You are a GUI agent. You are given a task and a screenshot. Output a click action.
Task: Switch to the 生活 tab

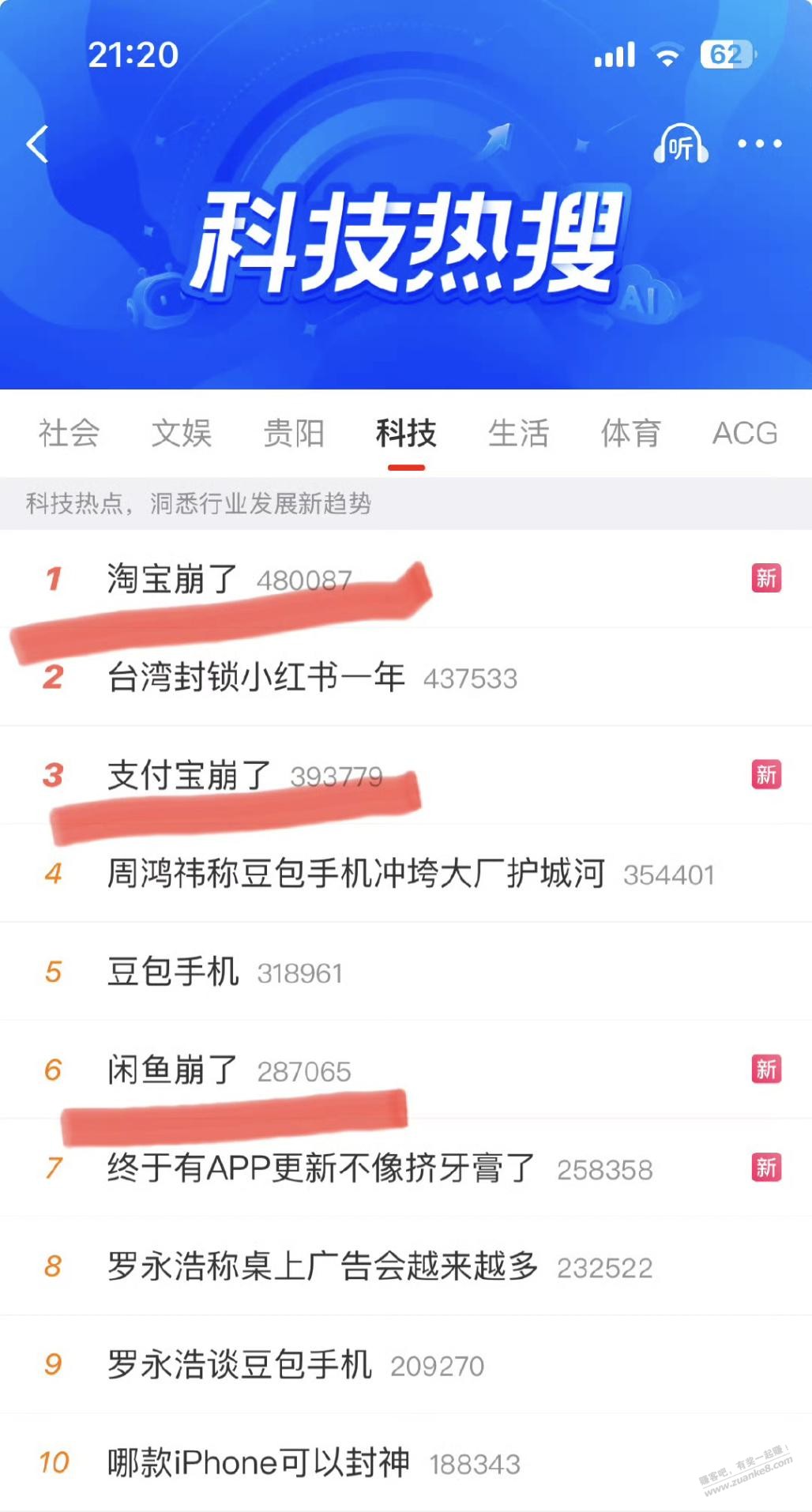point(518,433)
